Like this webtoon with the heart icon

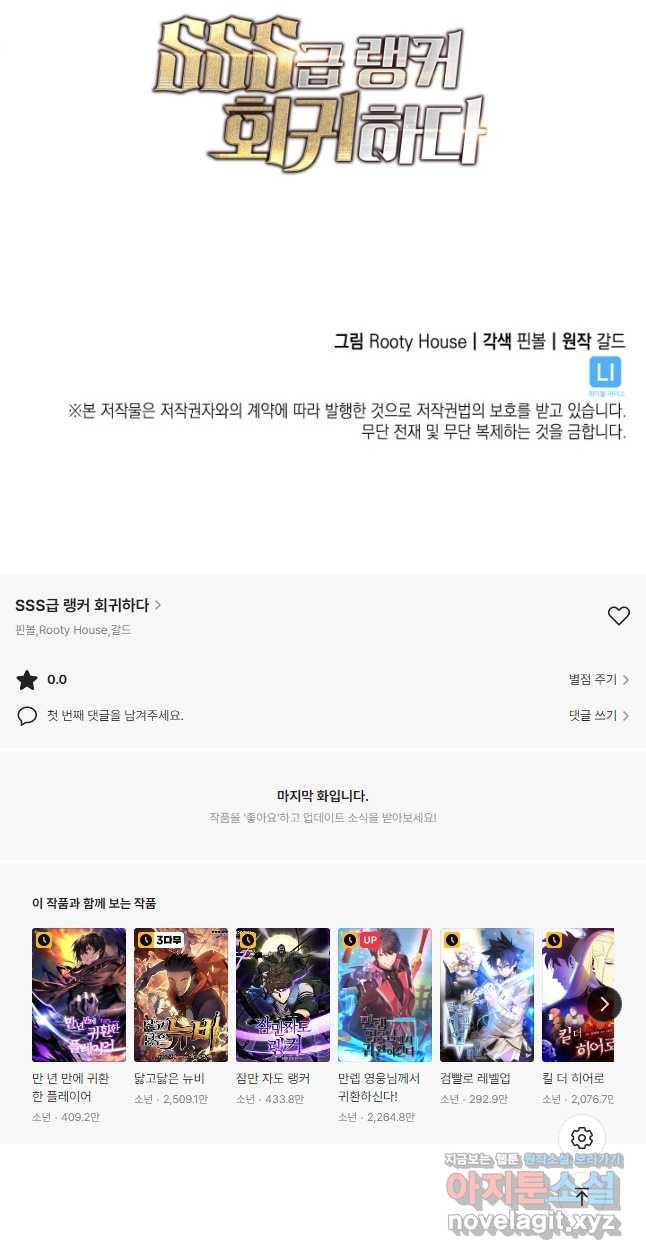619,616
